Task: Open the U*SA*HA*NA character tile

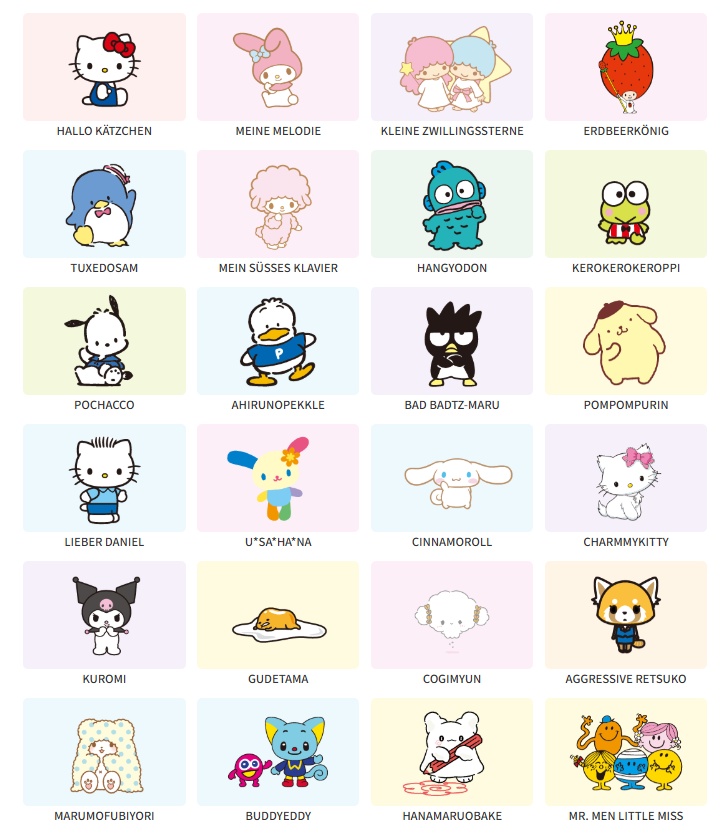Action: point(278,478)
